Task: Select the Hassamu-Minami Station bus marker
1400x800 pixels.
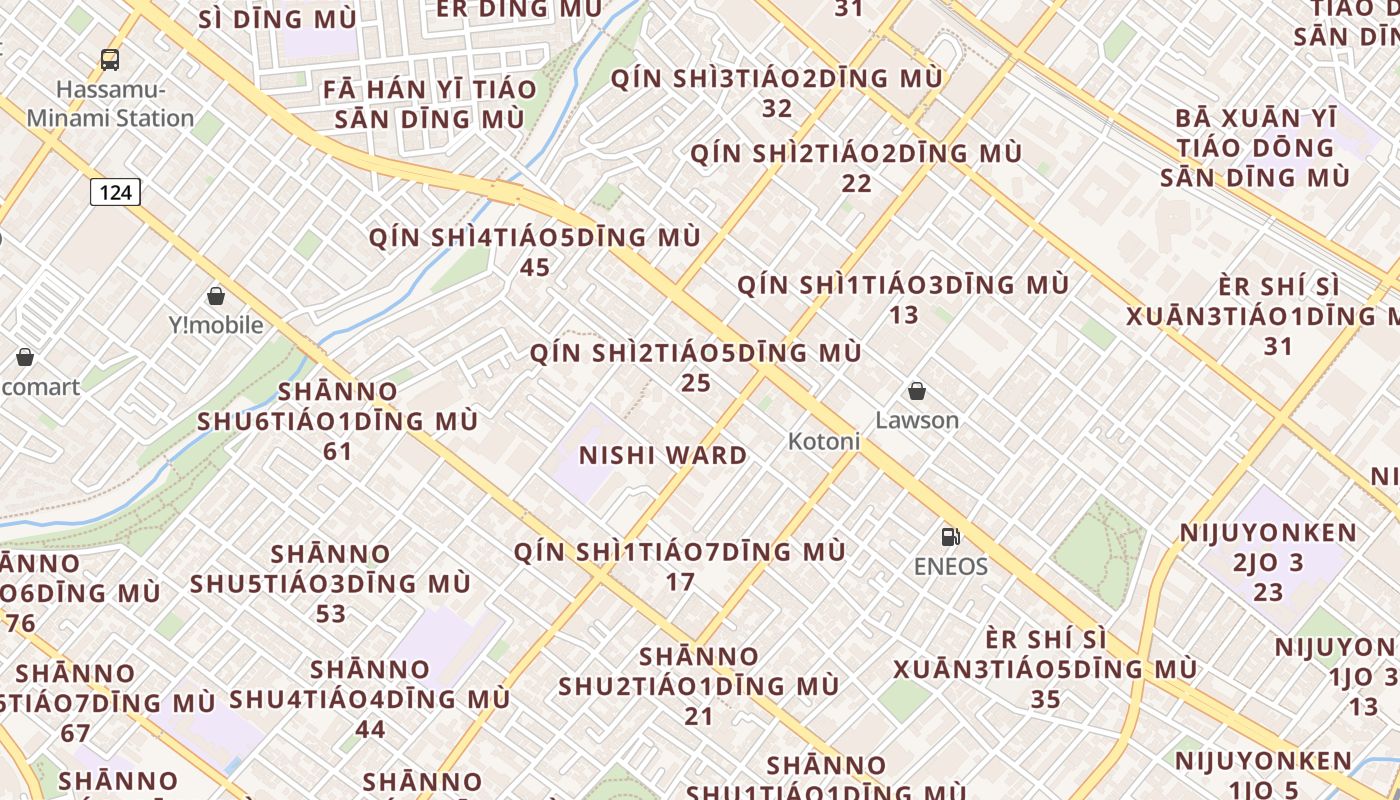Action: coord(110,60)
